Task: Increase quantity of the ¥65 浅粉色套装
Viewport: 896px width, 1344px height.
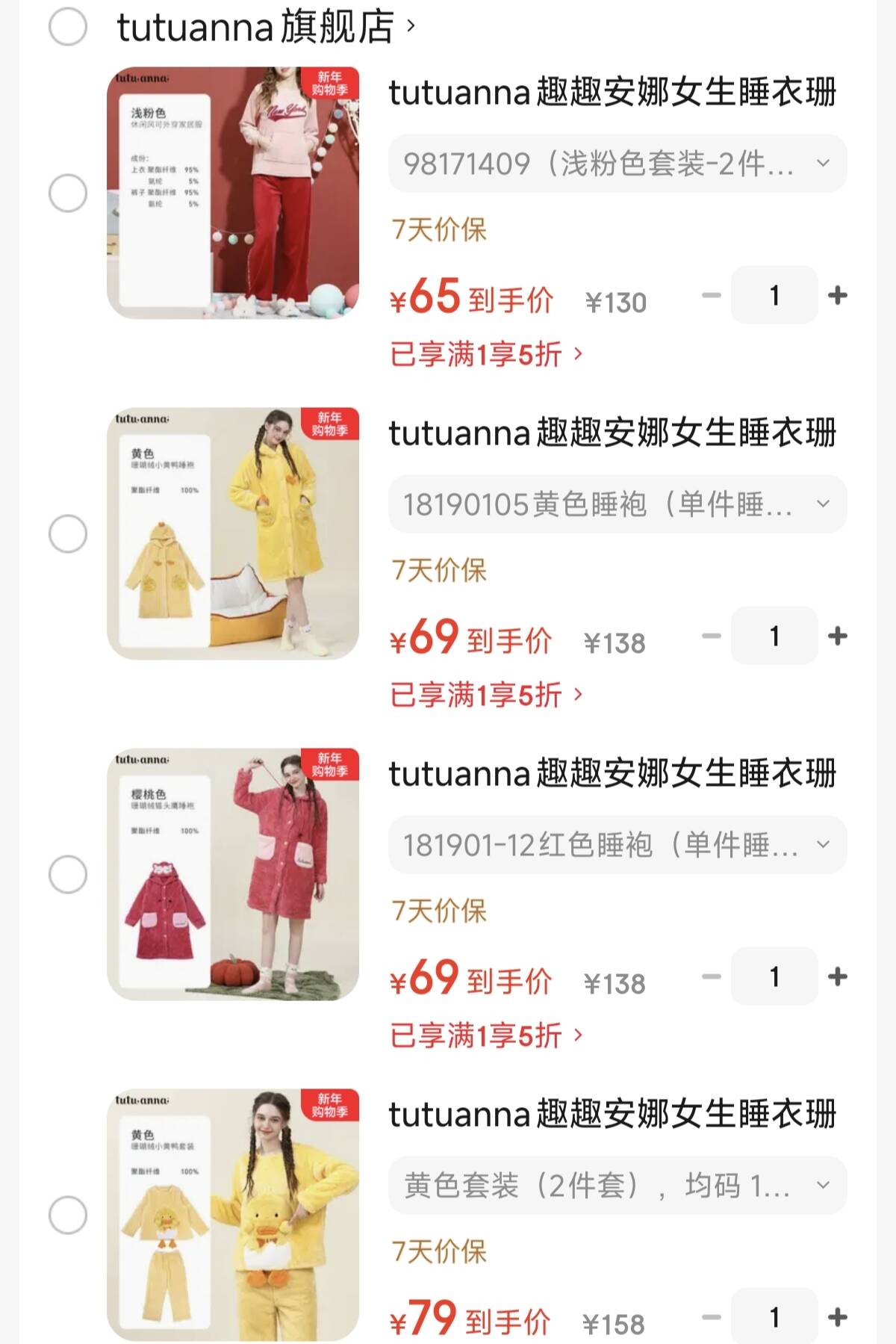Action: [837, 296]
